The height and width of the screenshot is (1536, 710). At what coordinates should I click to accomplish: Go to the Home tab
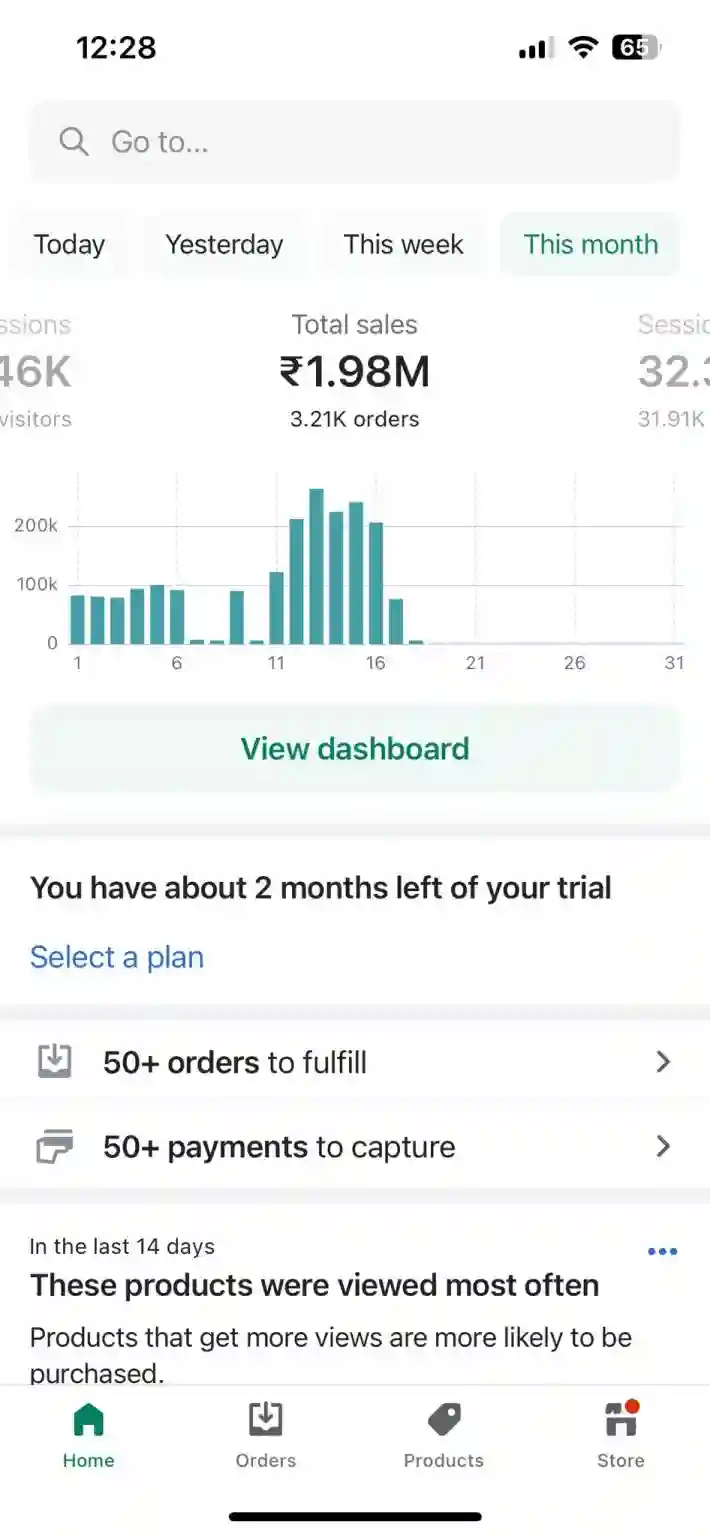pyautogui.click(x=88, y=1434)
